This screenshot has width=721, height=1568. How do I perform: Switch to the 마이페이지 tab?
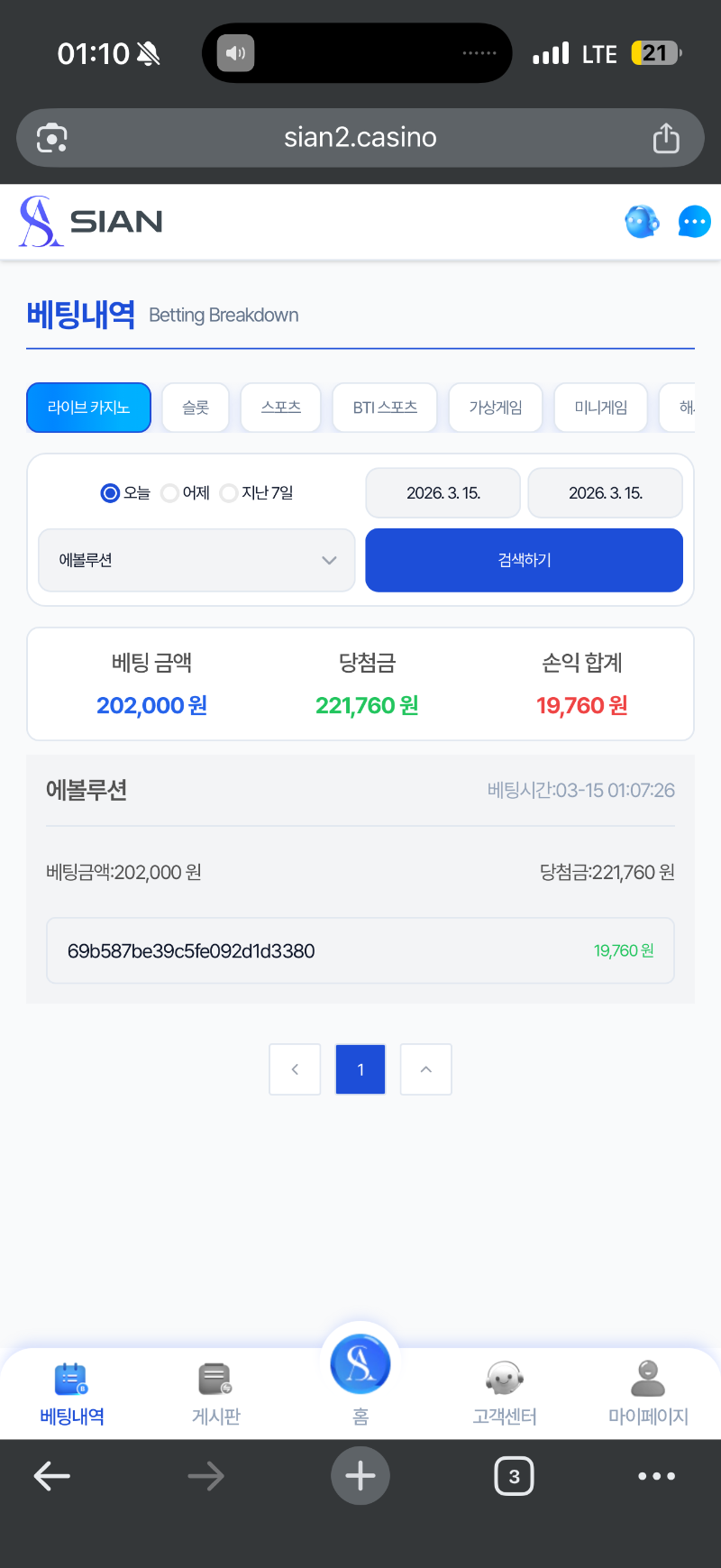pyautogui.click(x=648, y=1393)
